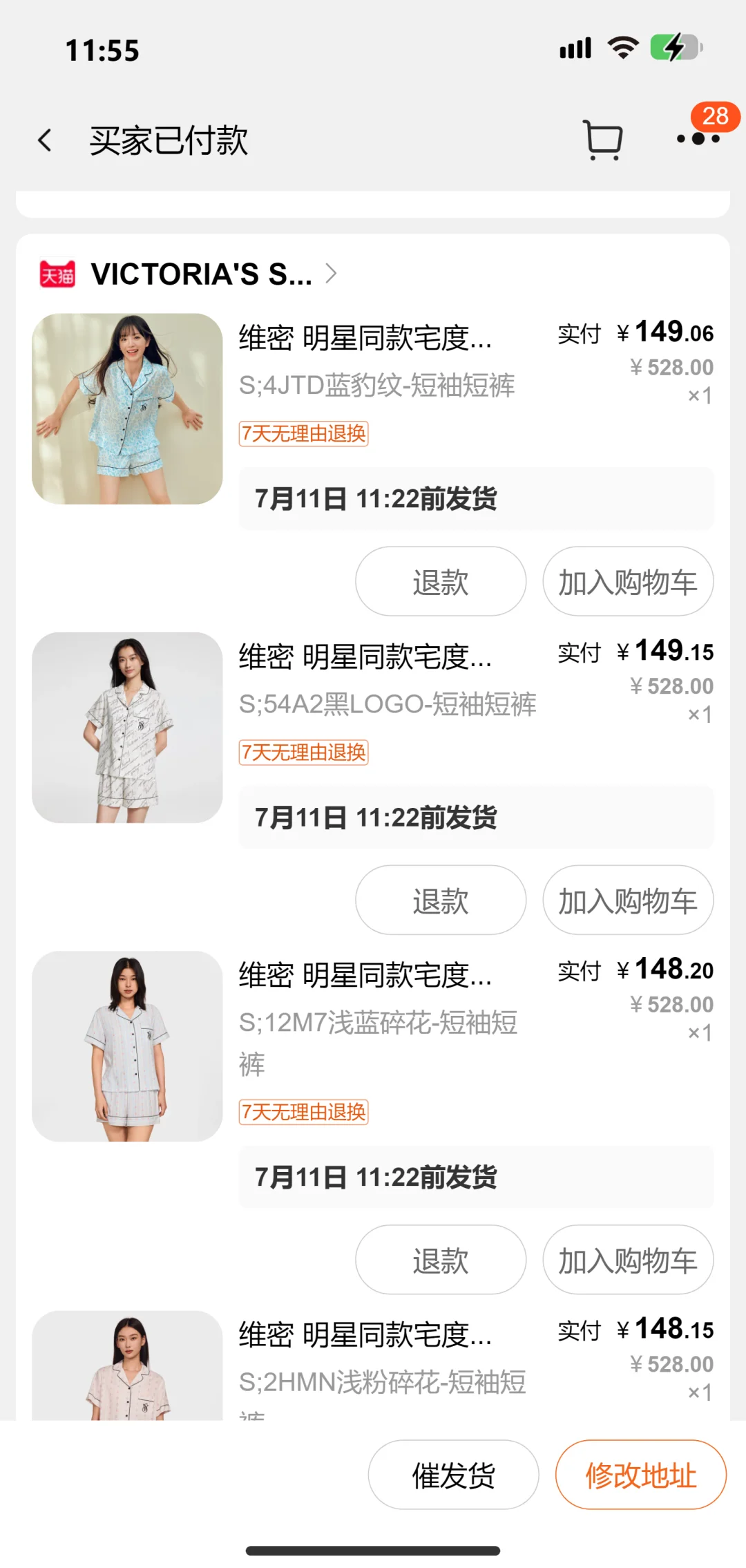This screenshot has width=746, height=1568.
Task: Go back from the 买家已付款 page
Action: coord(46,140)
